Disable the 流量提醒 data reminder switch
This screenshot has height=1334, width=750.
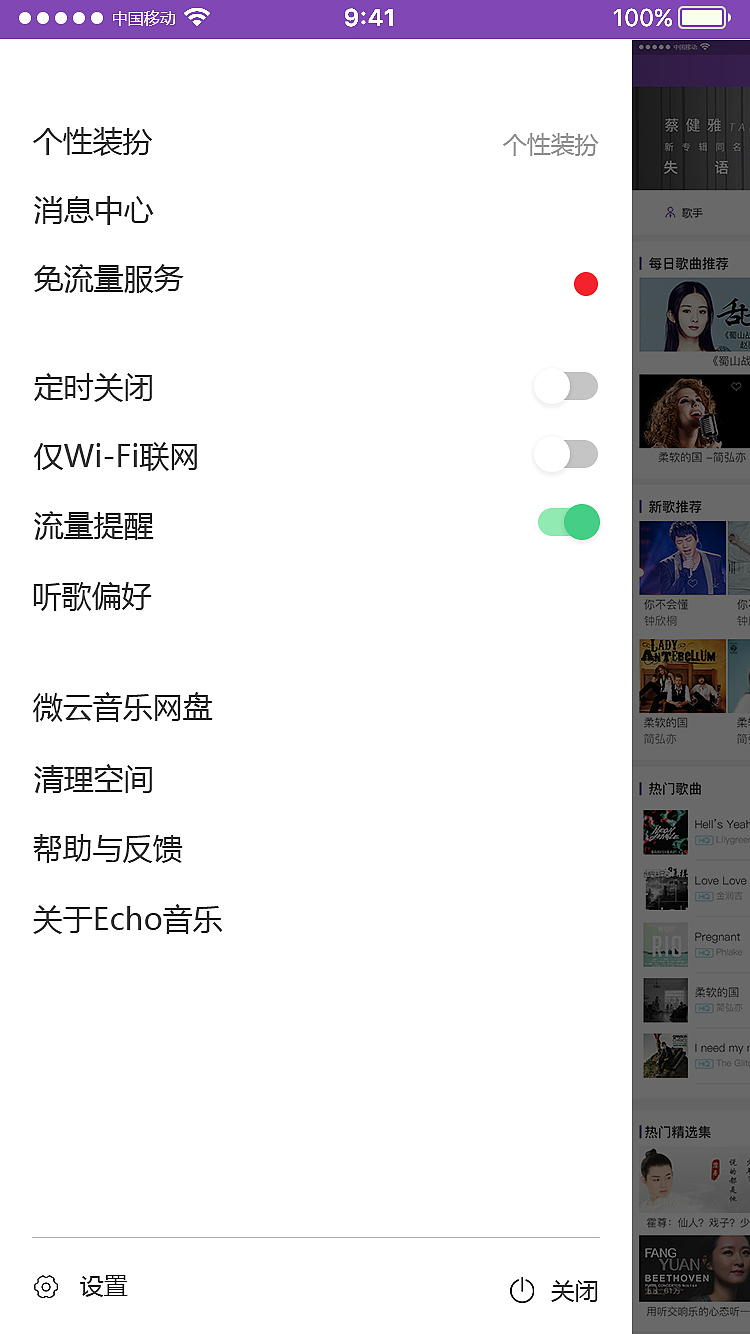click(x=567, y=522)
